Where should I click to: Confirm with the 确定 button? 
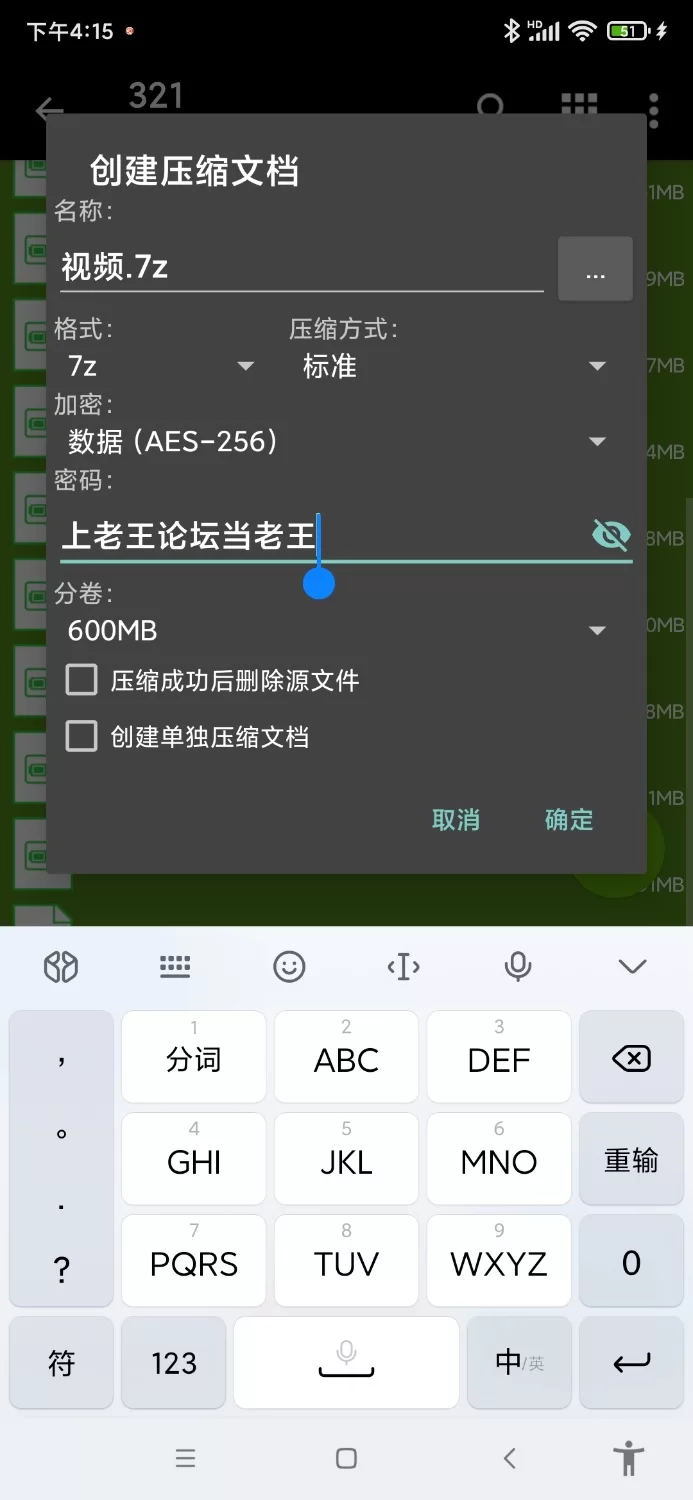point(569,820)
